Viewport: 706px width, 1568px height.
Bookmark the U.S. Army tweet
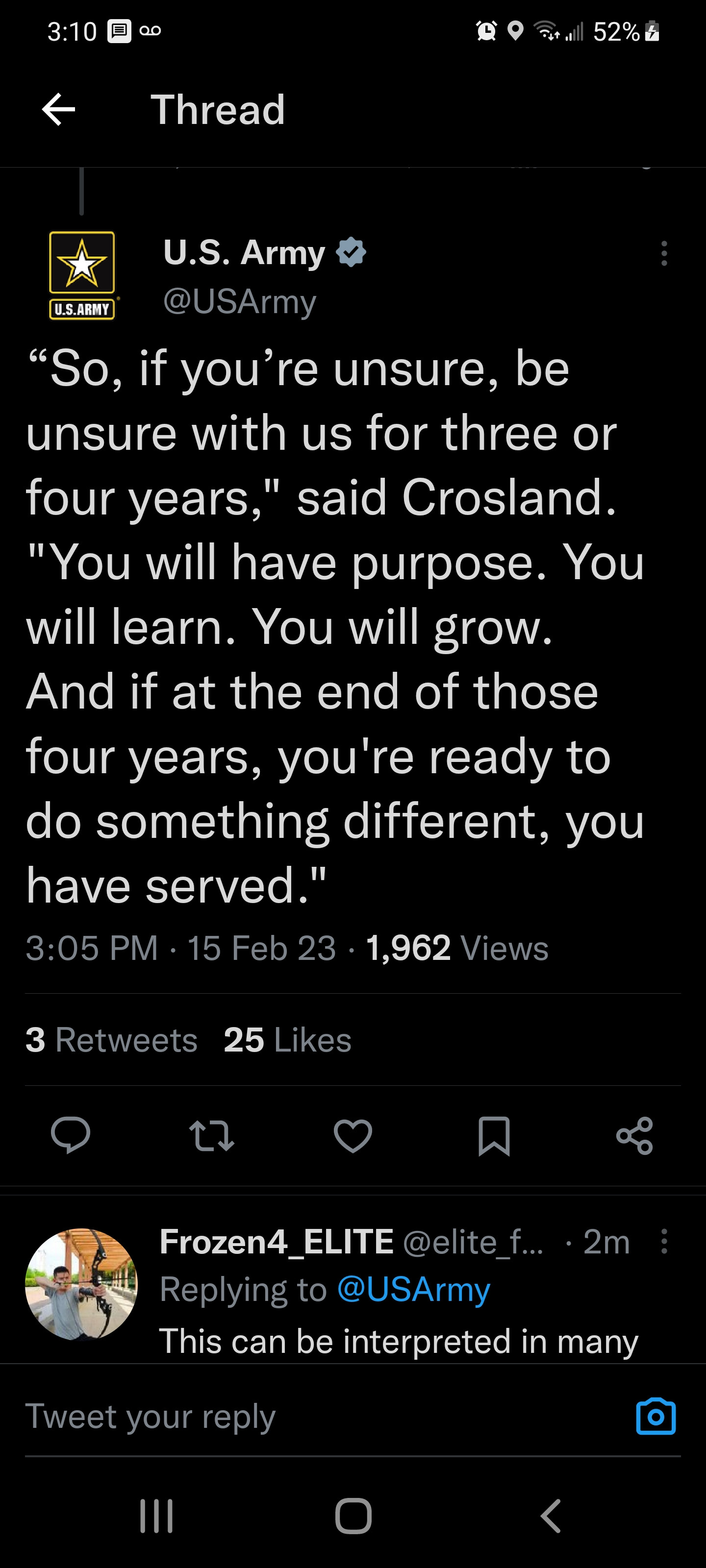(x=493, y=1135)
